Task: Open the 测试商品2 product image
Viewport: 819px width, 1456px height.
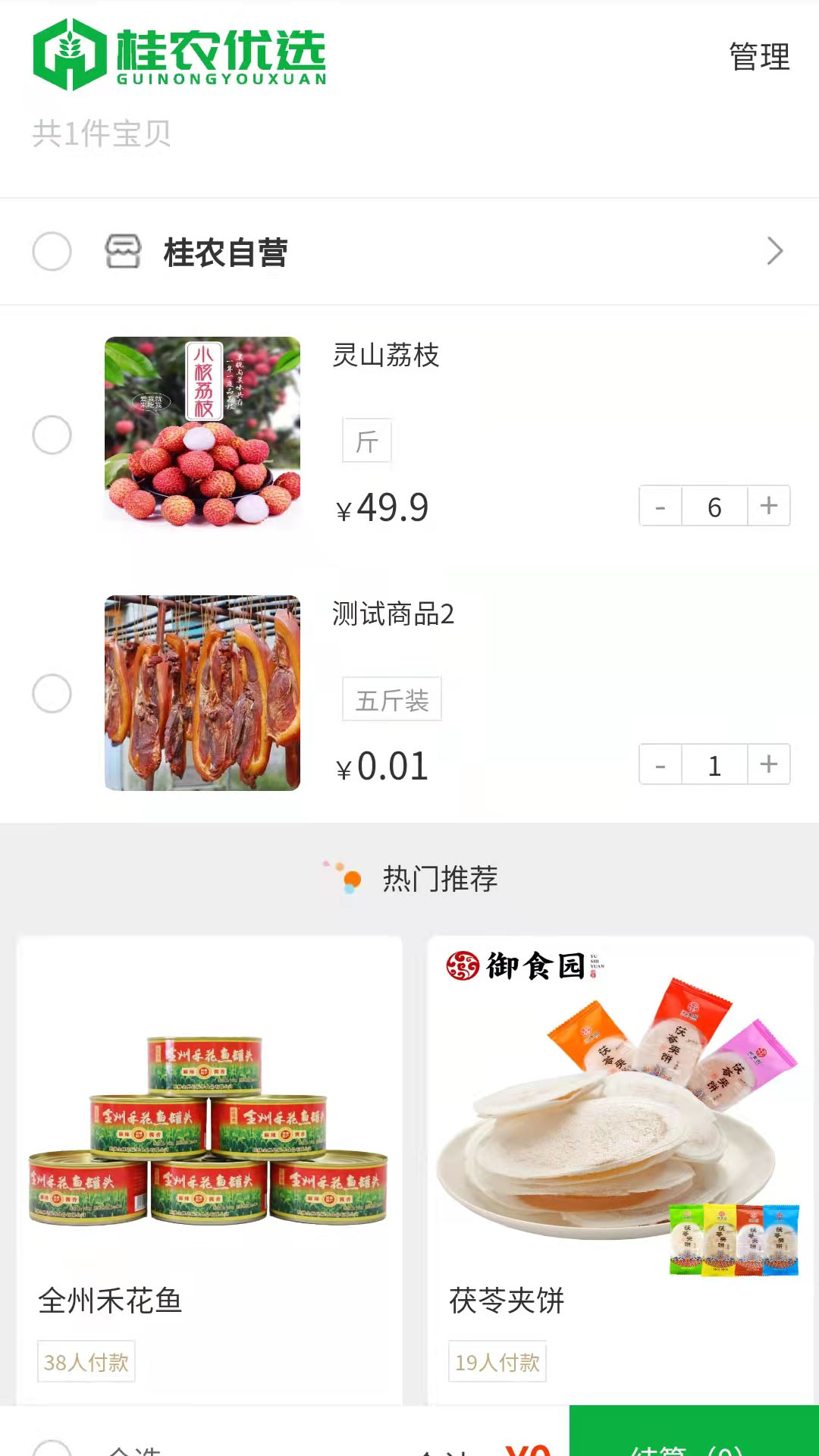Action: click(202, 692)
